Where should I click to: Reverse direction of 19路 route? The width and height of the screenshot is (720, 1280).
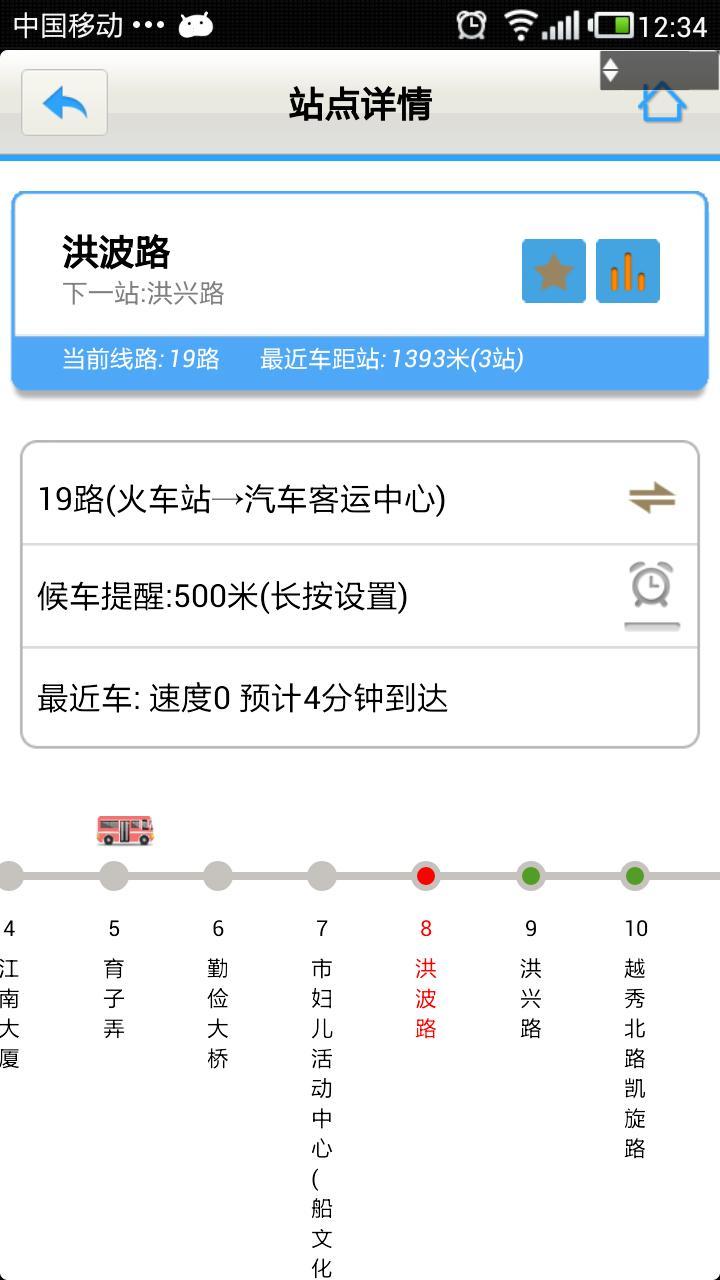point(652,497)
